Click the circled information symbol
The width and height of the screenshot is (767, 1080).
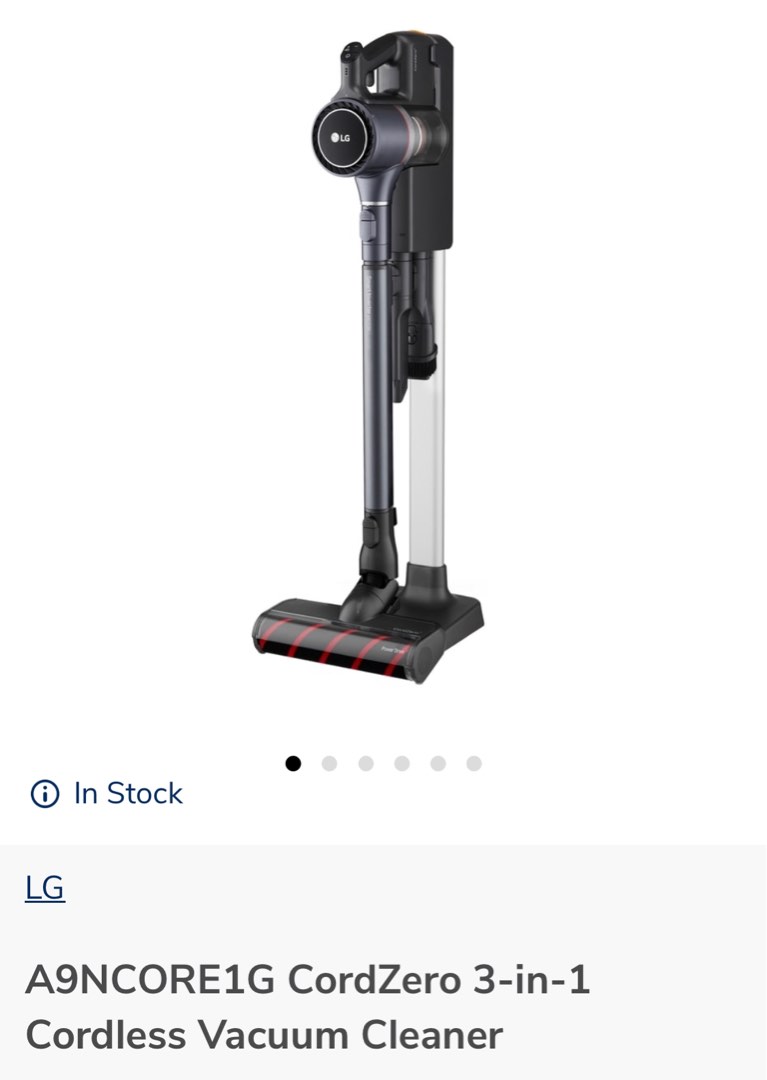tap(45, 793)
